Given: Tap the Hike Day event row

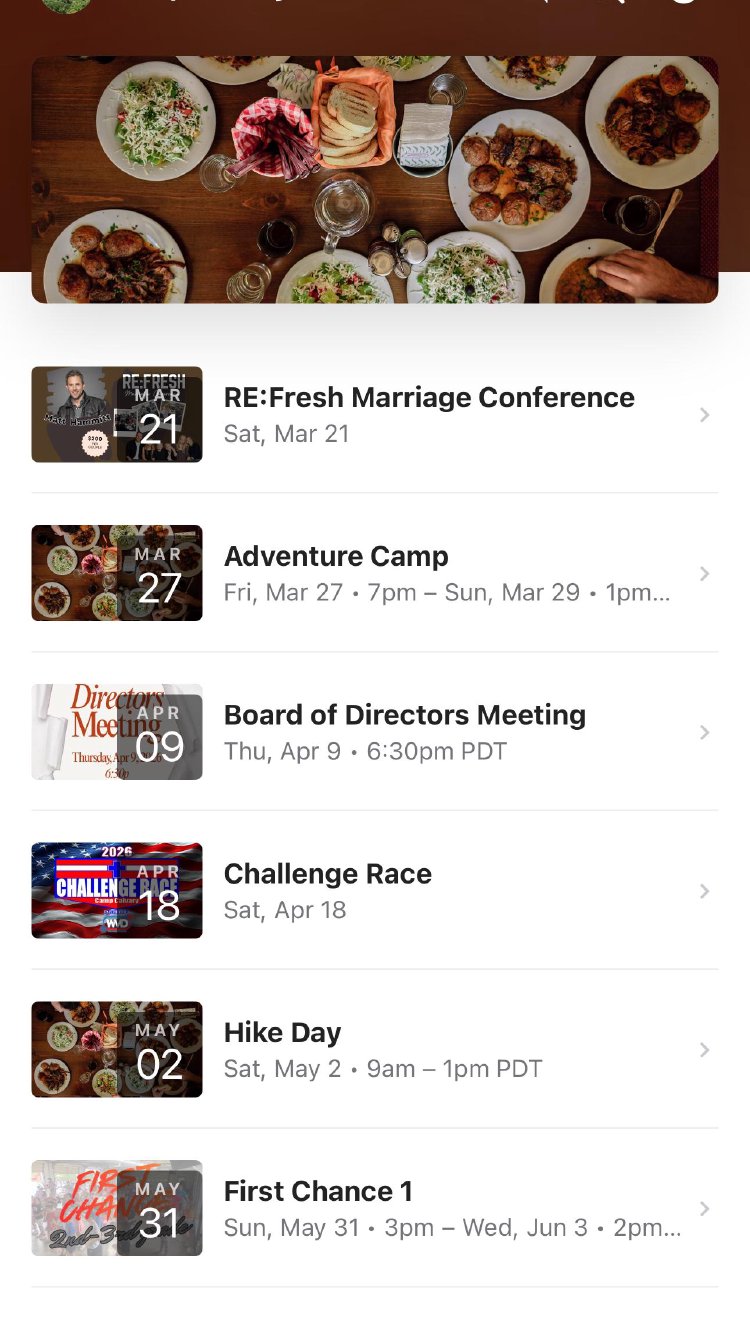Looking at the screenshot, I should [383, 1049].
